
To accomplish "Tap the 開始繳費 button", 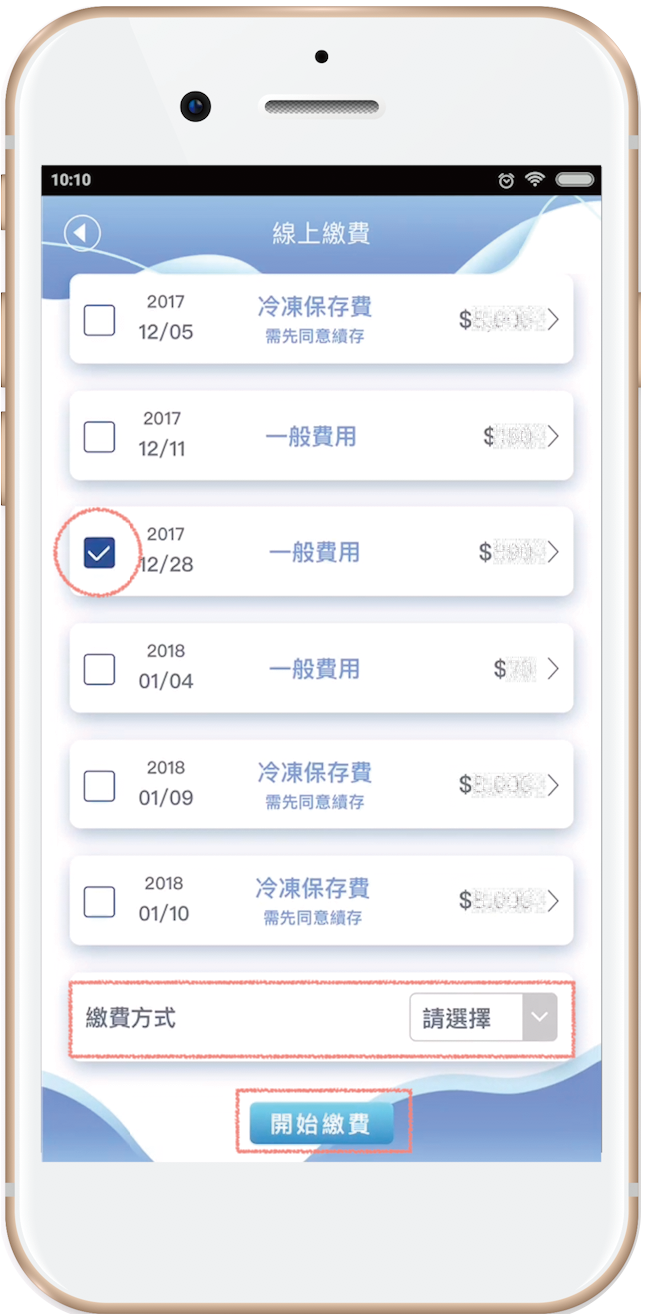I will pyautogui.click(x=321, y=1123).
